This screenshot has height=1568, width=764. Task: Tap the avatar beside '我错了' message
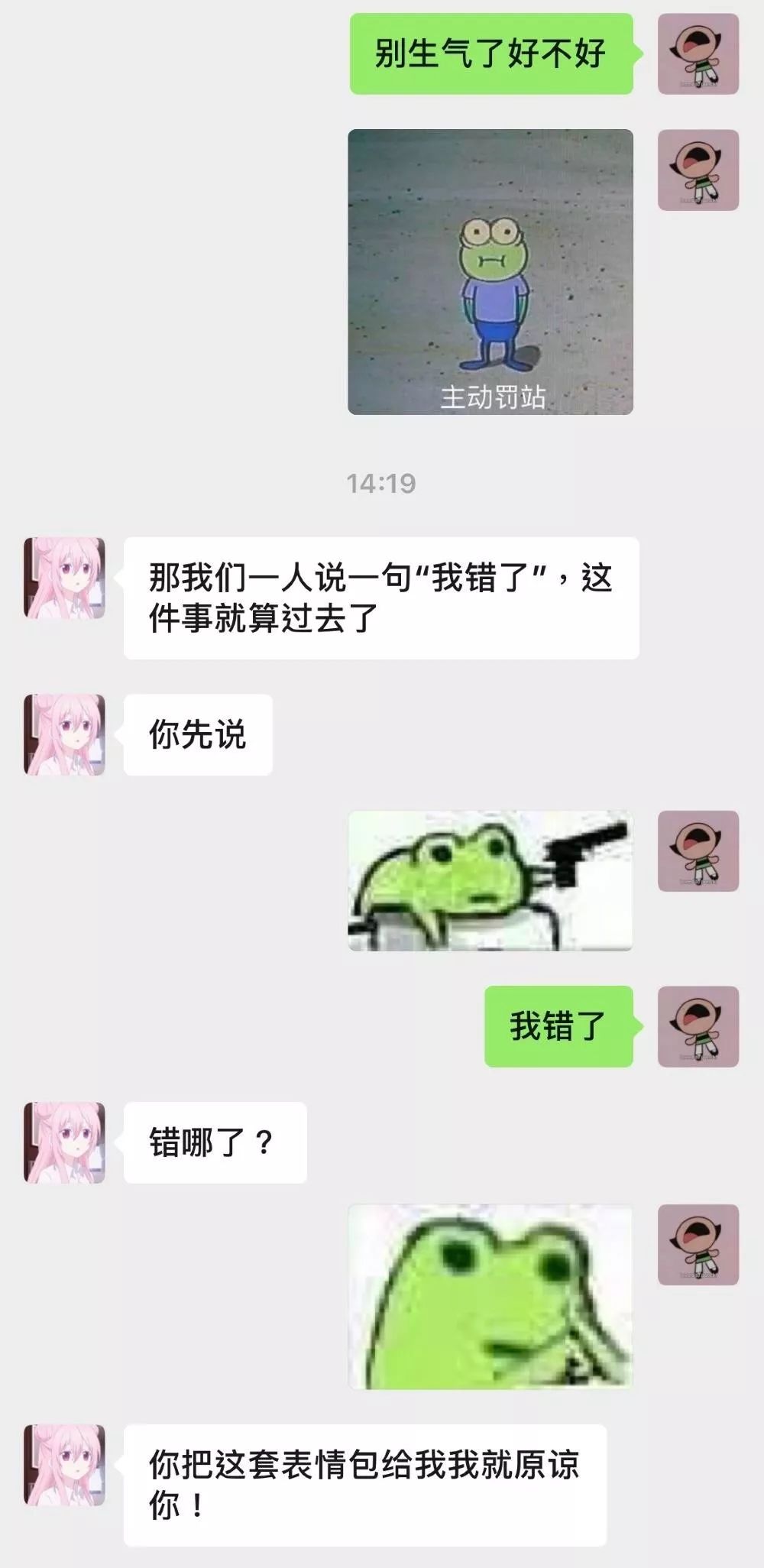click(698, 1026)
